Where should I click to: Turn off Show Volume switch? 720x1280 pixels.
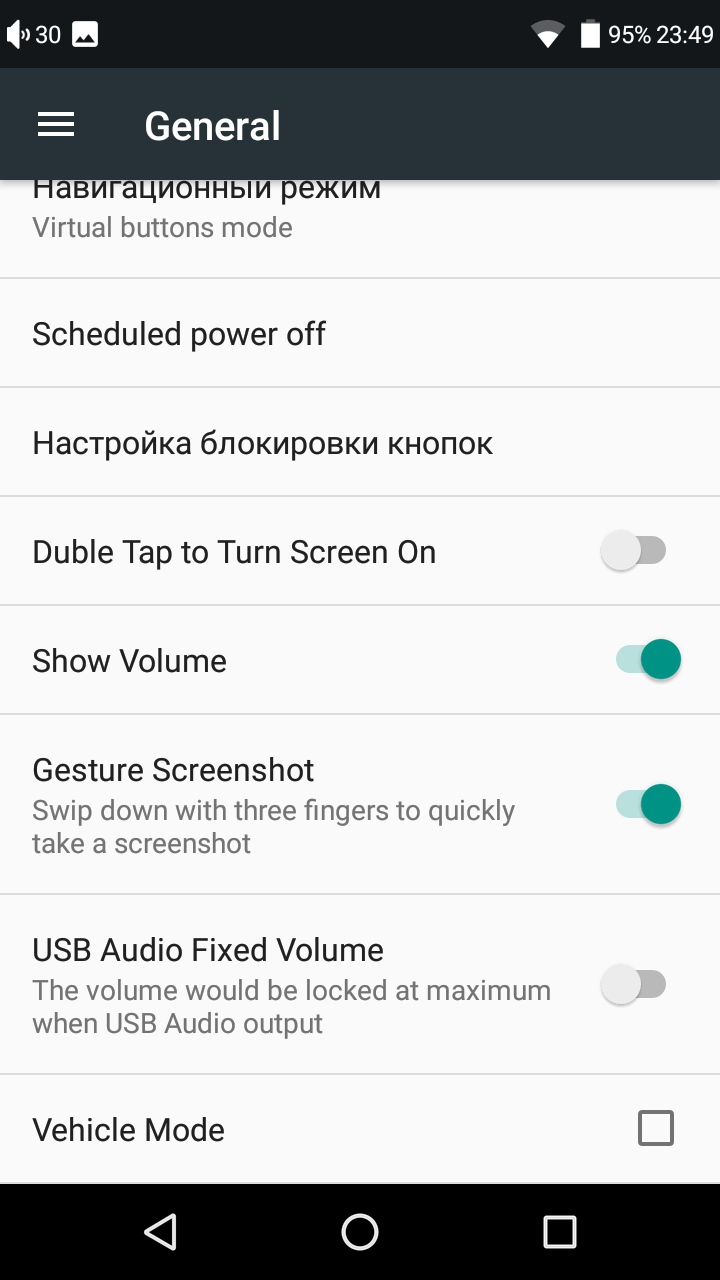pos(648,660)
